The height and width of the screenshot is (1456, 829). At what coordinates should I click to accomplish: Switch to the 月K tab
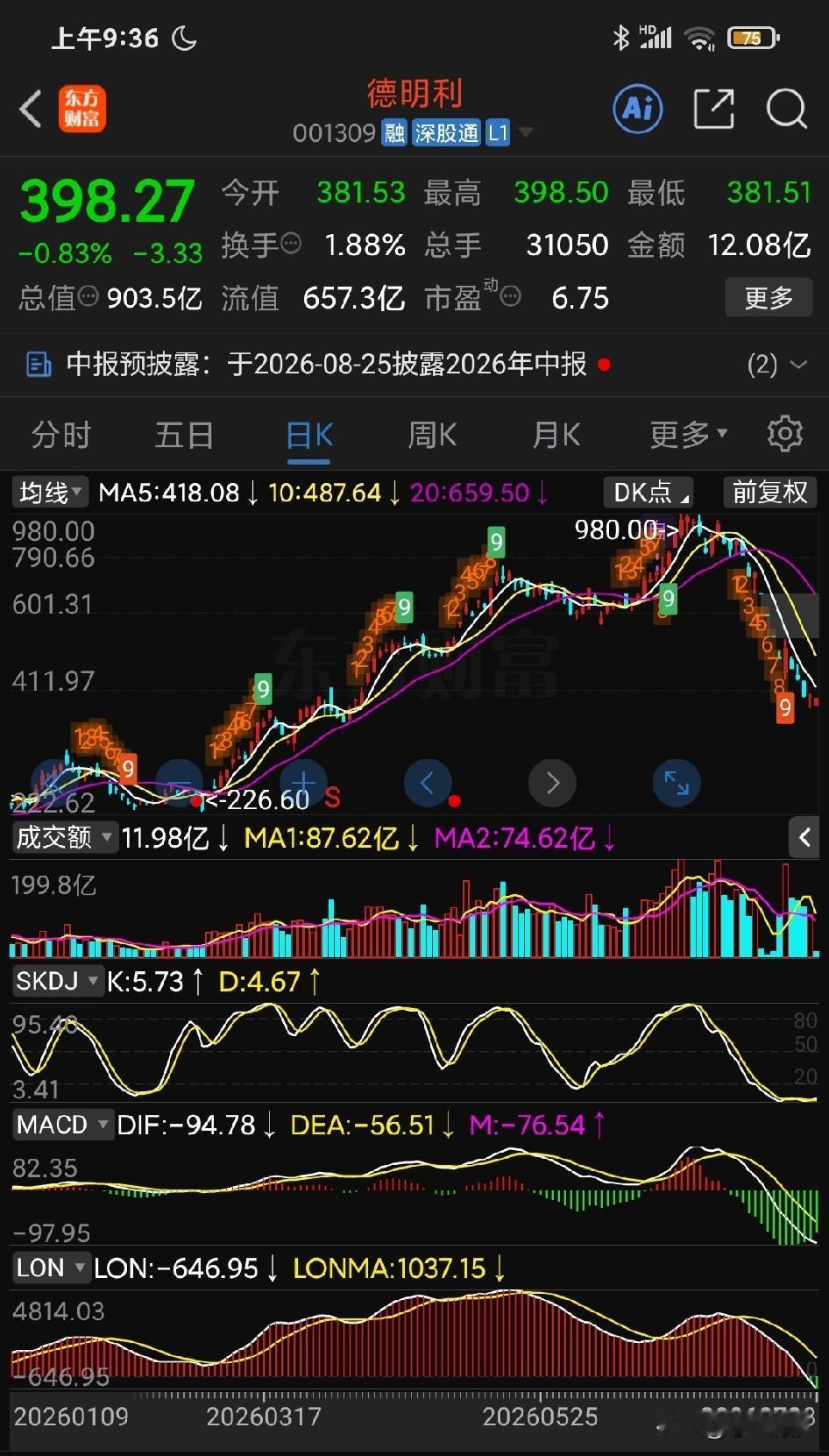click(x=556, y=435)
